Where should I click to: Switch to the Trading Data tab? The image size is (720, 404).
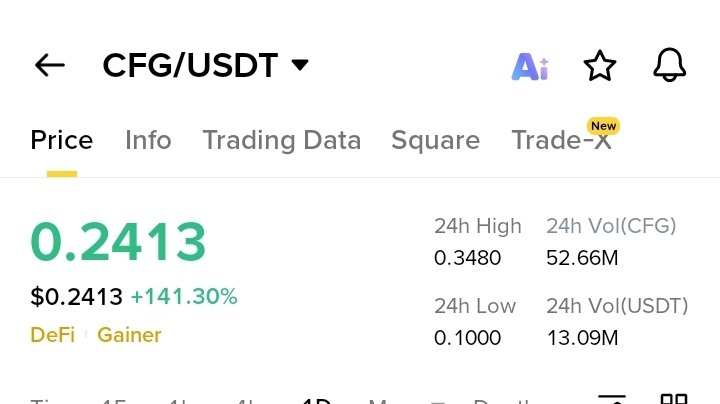(x=281, y=140)
